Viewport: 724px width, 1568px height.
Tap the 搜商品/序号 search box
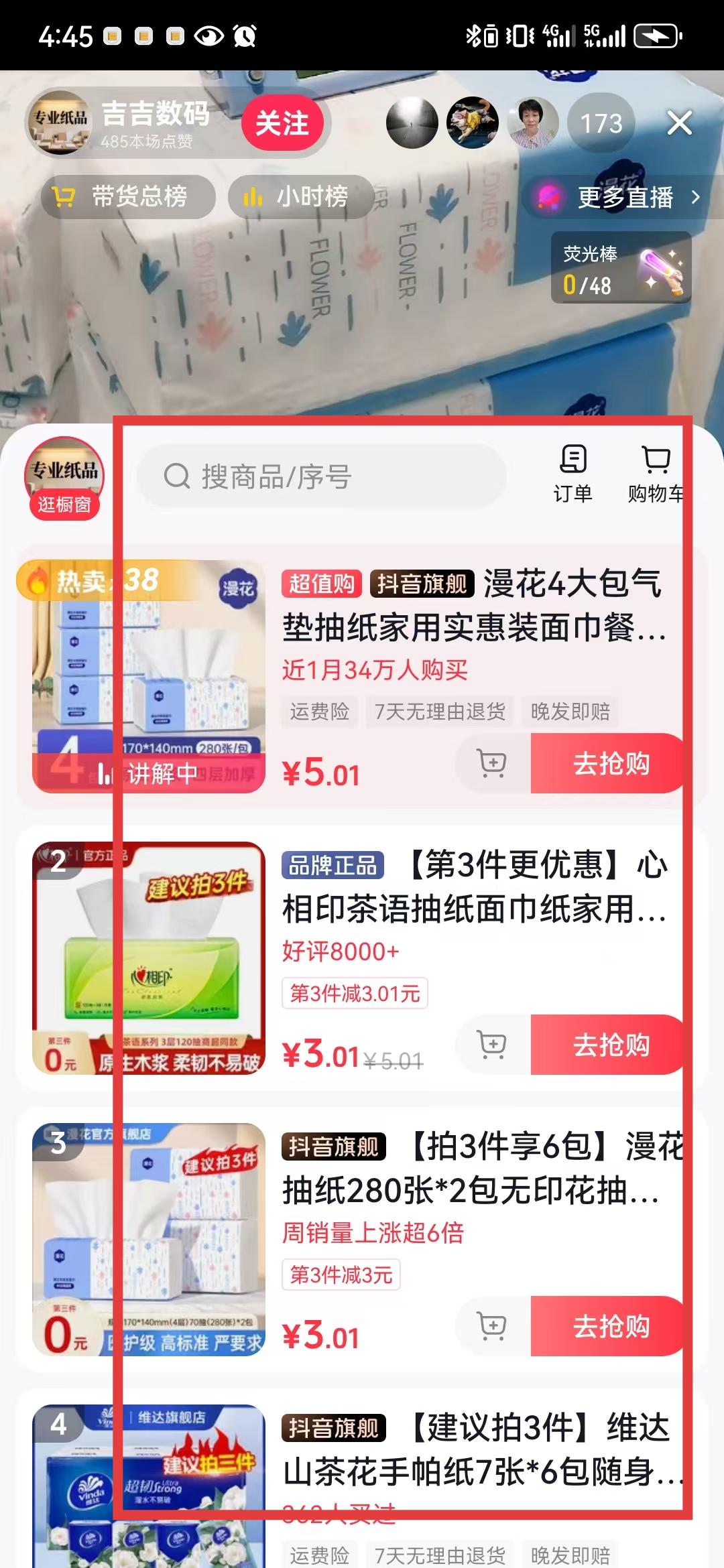point(322,476)
